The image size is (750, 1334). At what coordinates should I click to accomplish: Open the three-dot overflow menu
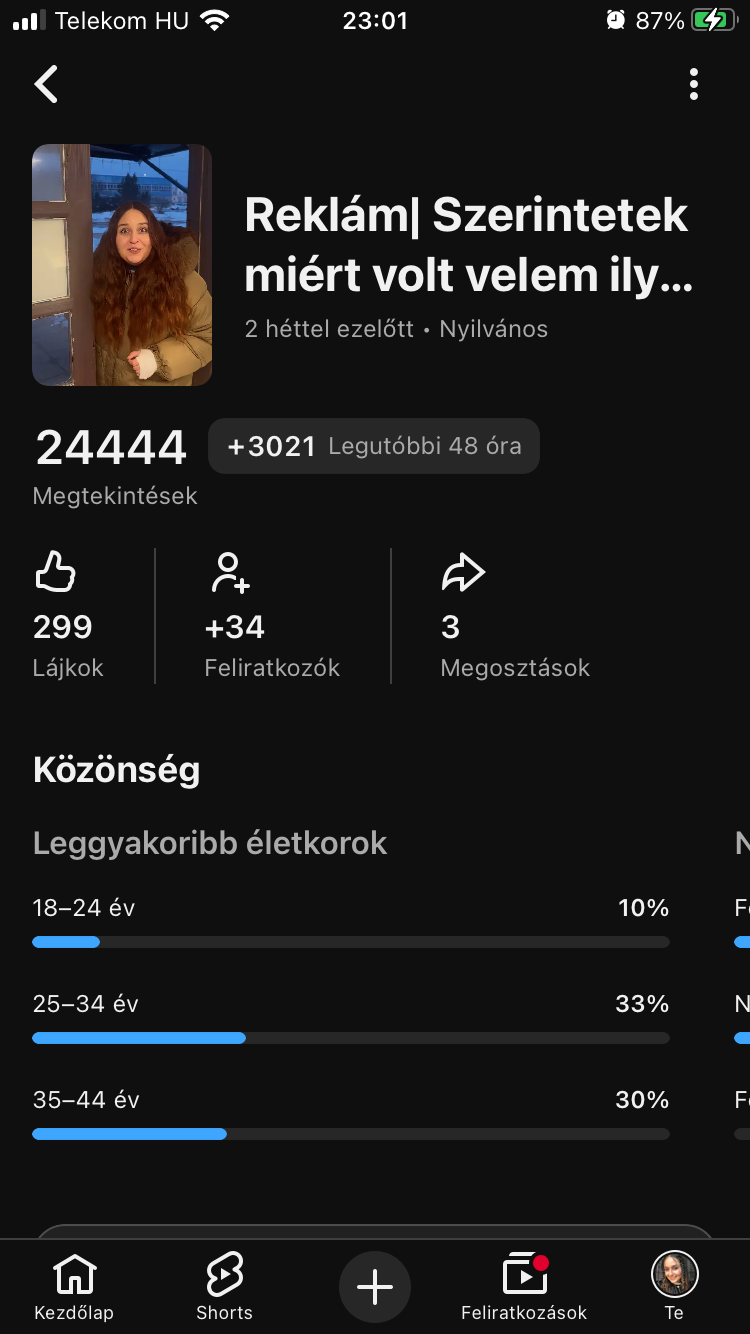pos(694,85)
